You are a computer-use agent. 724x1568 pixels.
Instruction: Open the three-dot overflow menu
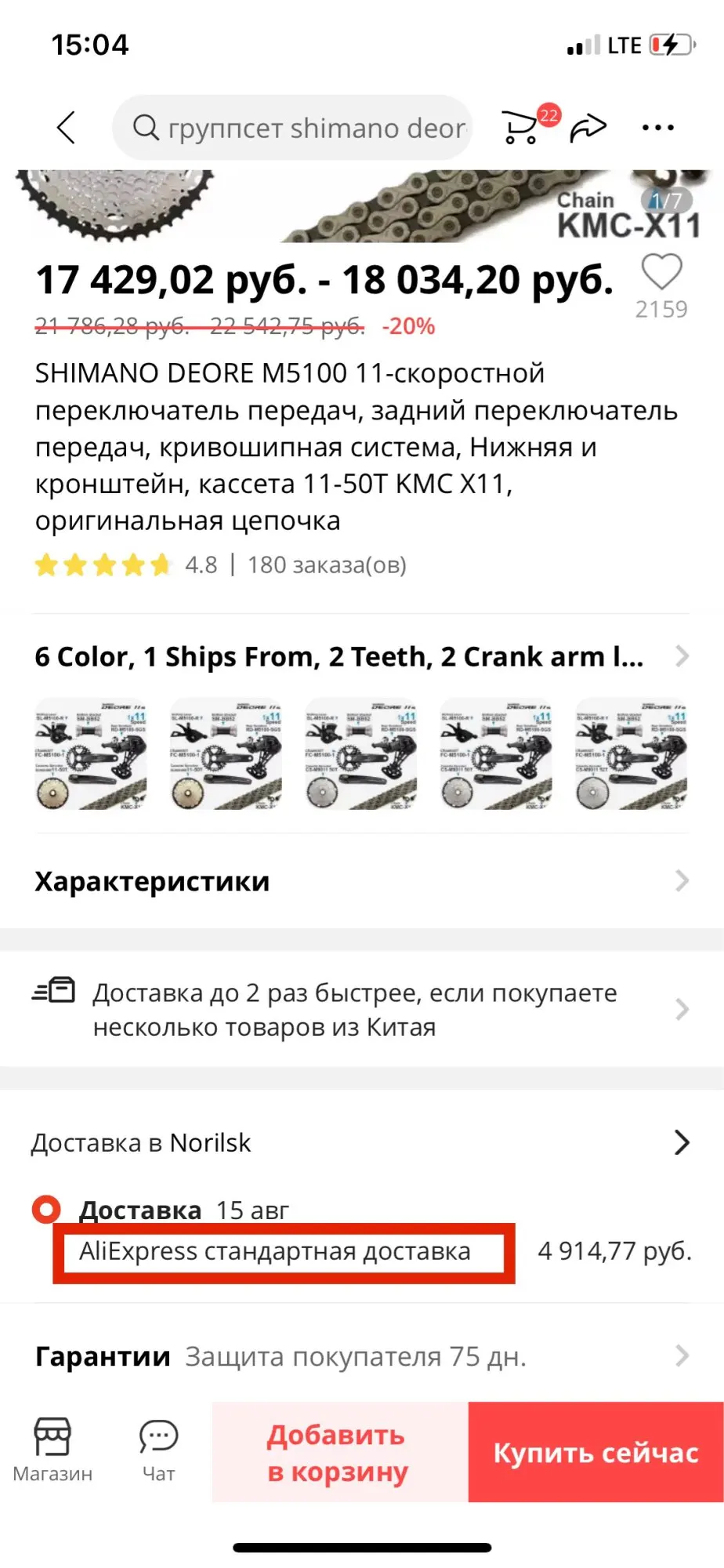(657, 127)
